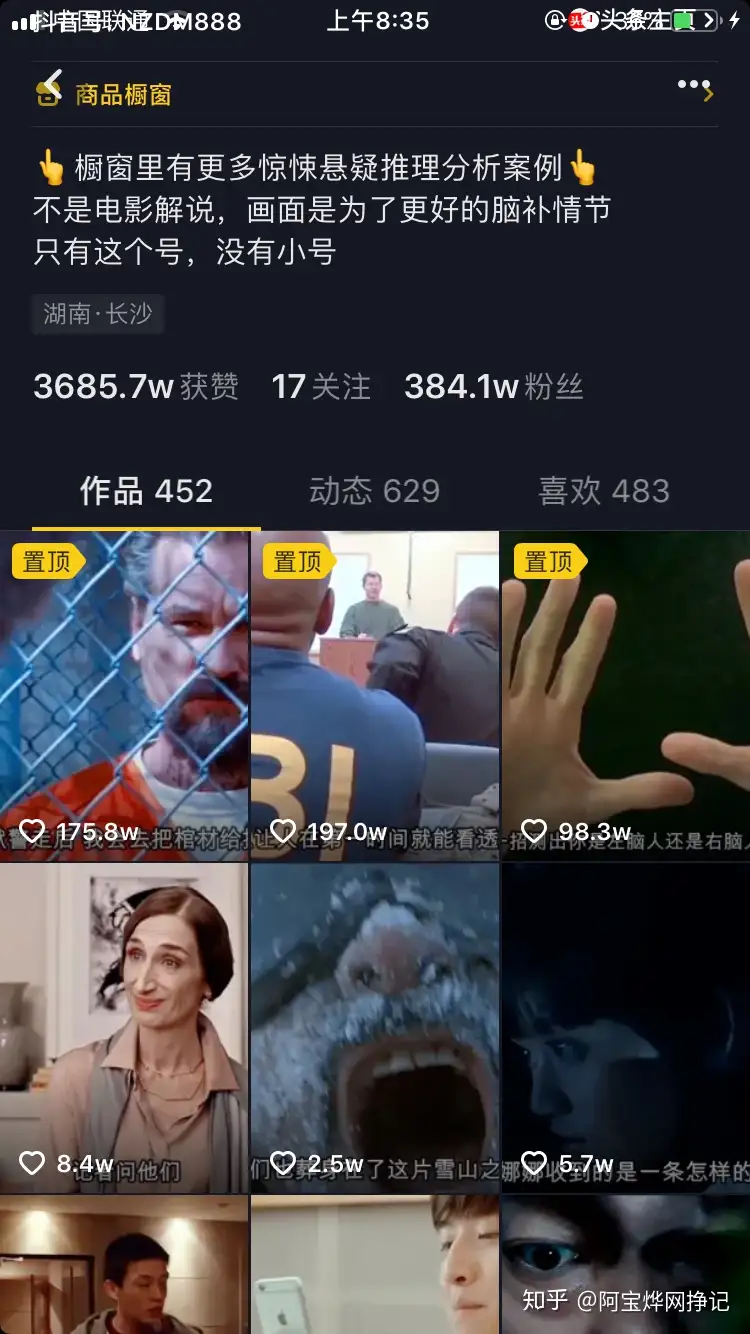The image size is (750, 1334).
Task: View the 384.1w 粉丝 followers list
Action: 494,387
